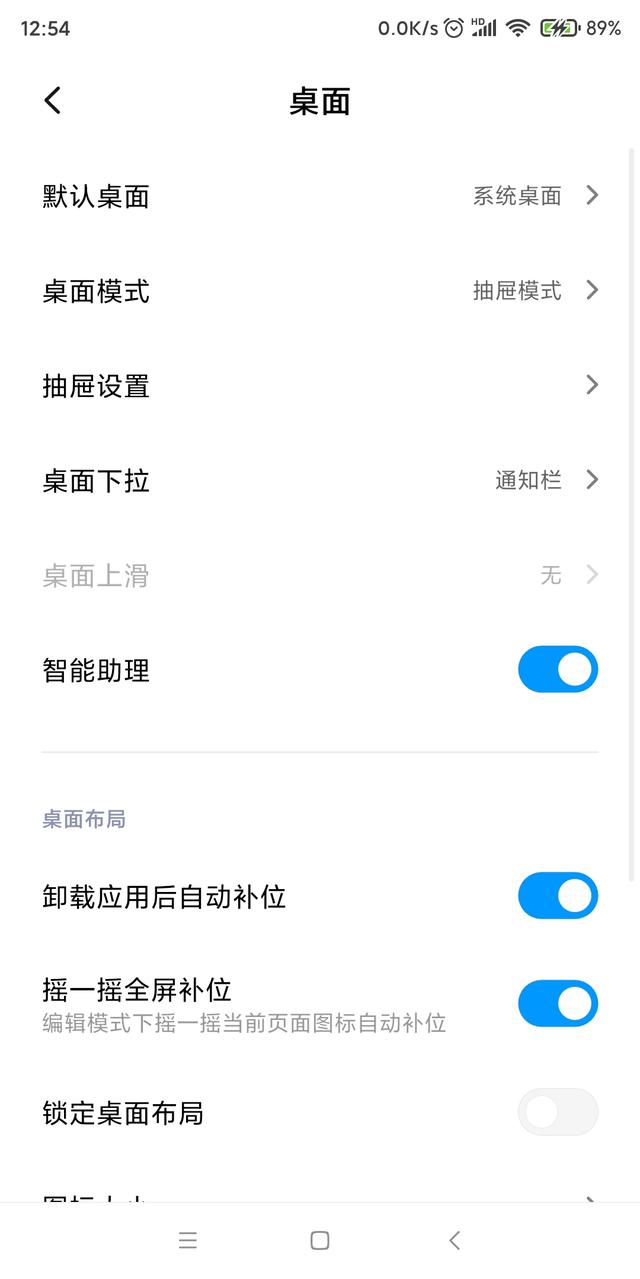Disable 卸载应用后自动补位
Screen dimensions: 640x1279
click(558, 896)
